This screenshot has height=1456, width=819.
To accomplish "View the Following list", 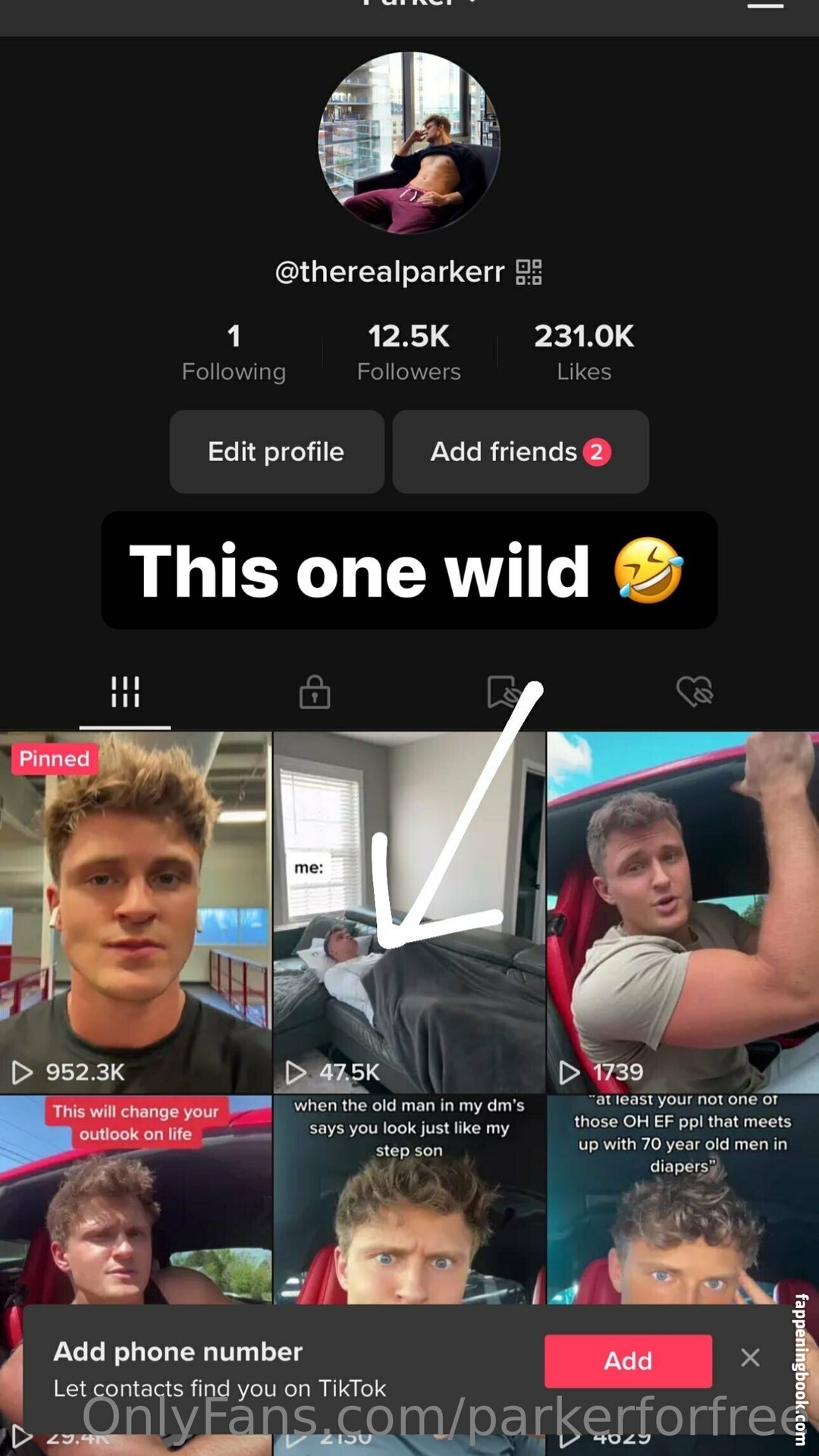I will (234, 353).
